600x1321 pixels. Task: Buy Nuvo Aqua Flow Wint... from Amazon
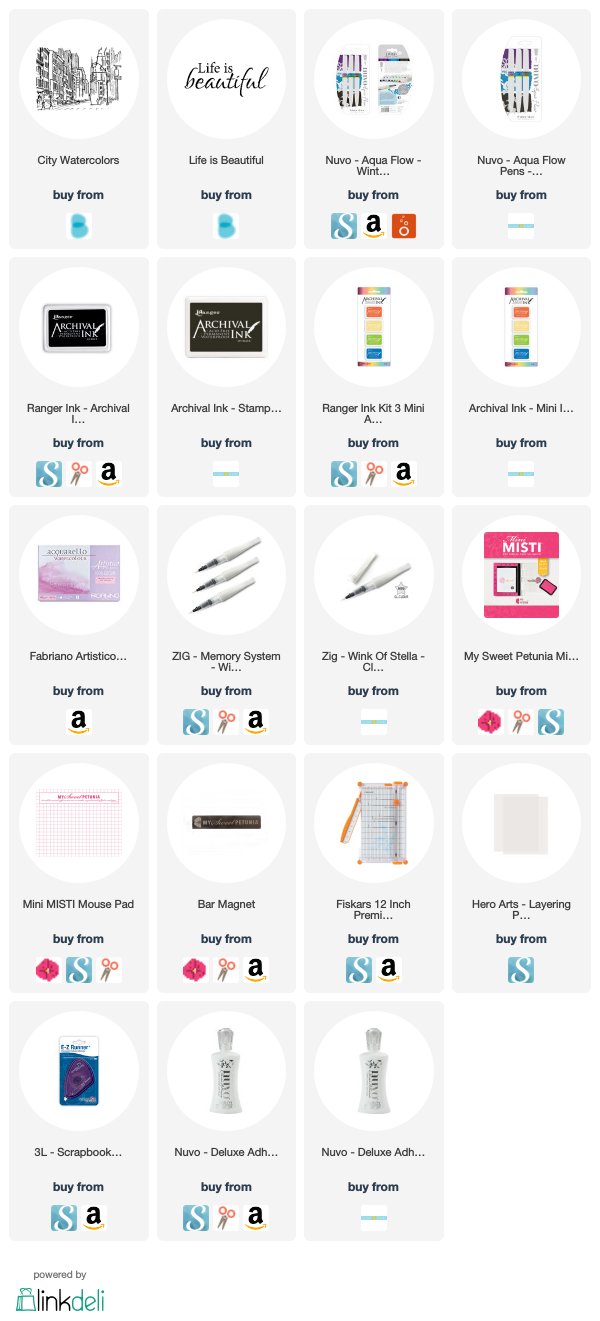coord(373,226)
